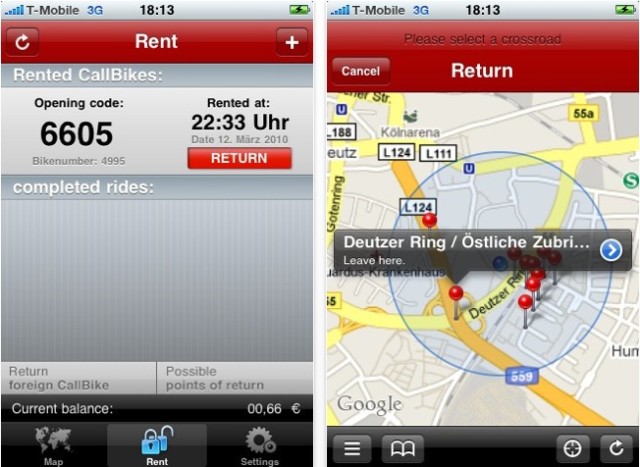The width and height of the screenshot is (640, 467).
Task: Open the Rent tab
Action: pyautogui.click(x=157, y=446)
